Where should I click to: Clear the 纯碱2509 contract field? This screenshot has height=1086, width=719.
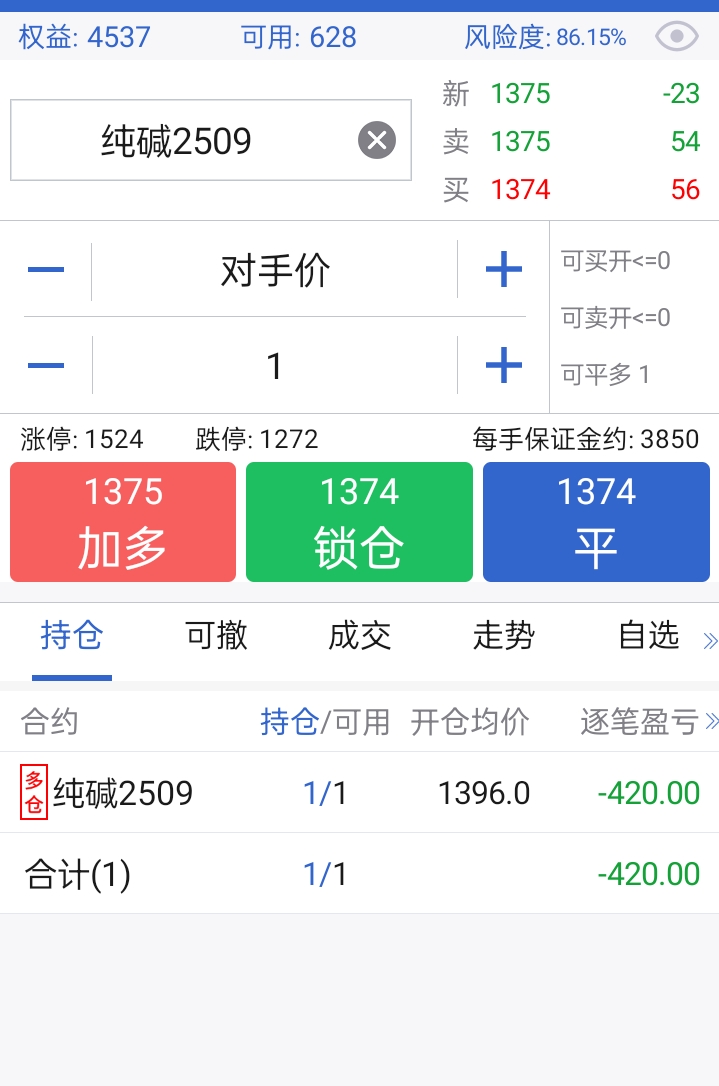377,140
